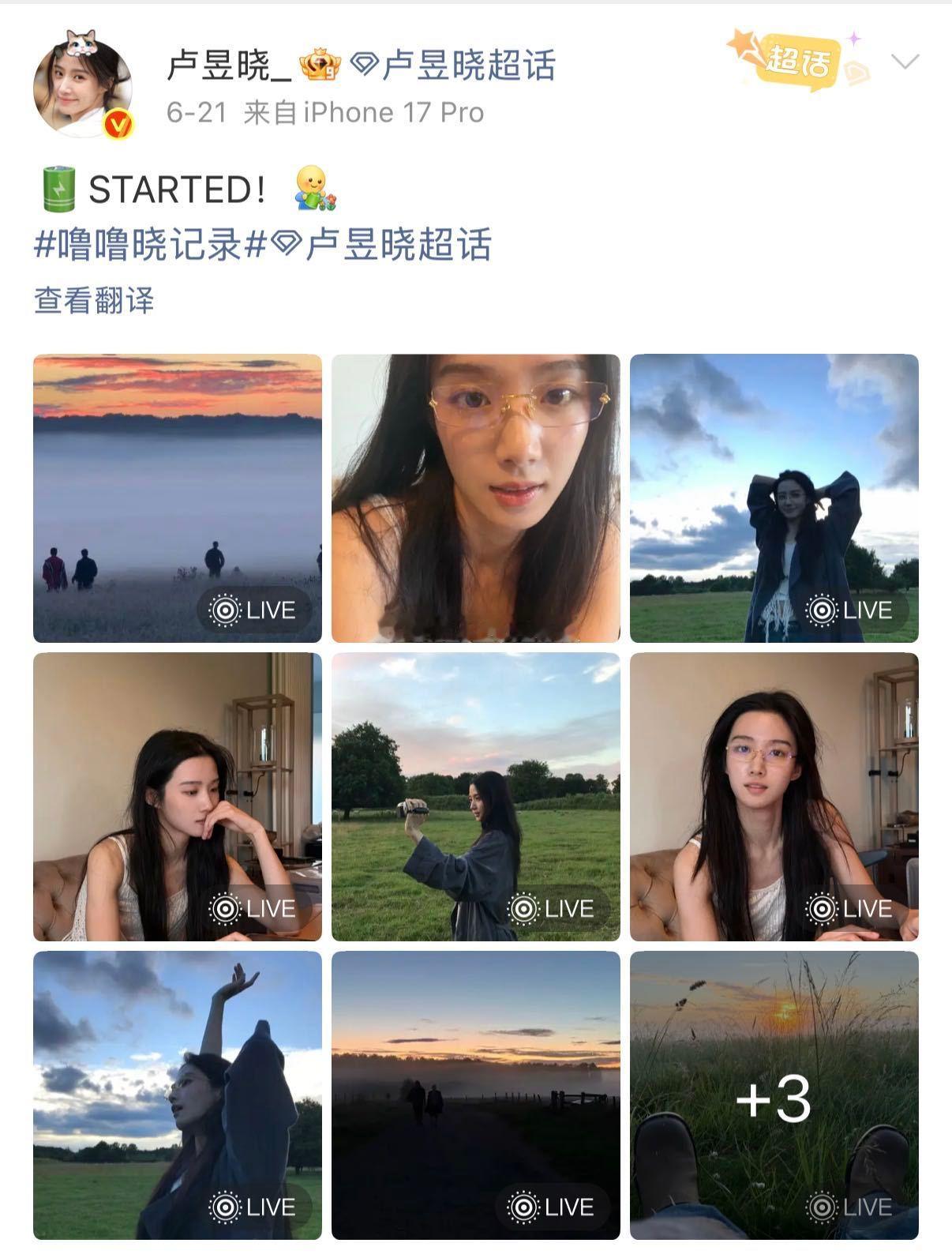Tap 查看翻译 to translate the post
The image size is (952, 1258).
94,300
